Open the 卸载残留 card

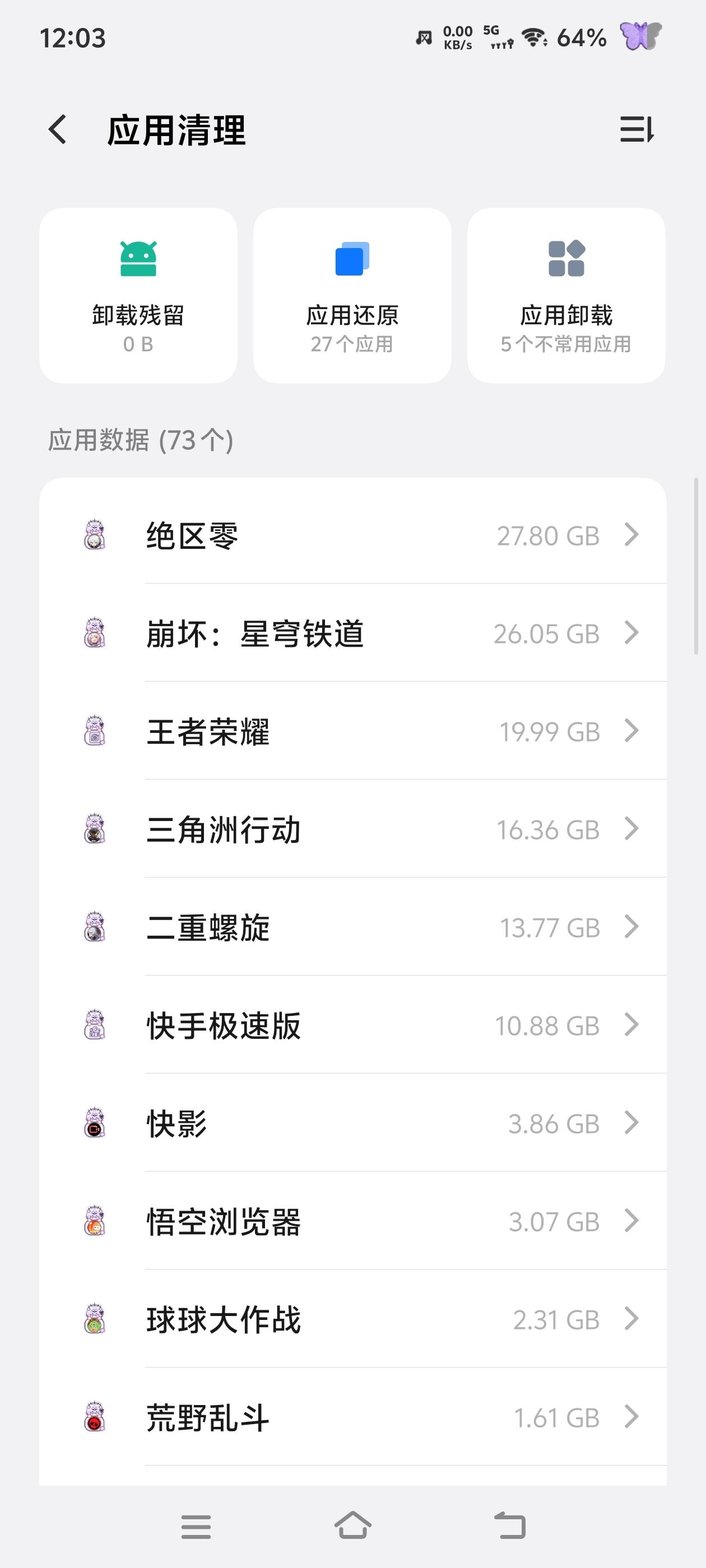tap(138, 296)
